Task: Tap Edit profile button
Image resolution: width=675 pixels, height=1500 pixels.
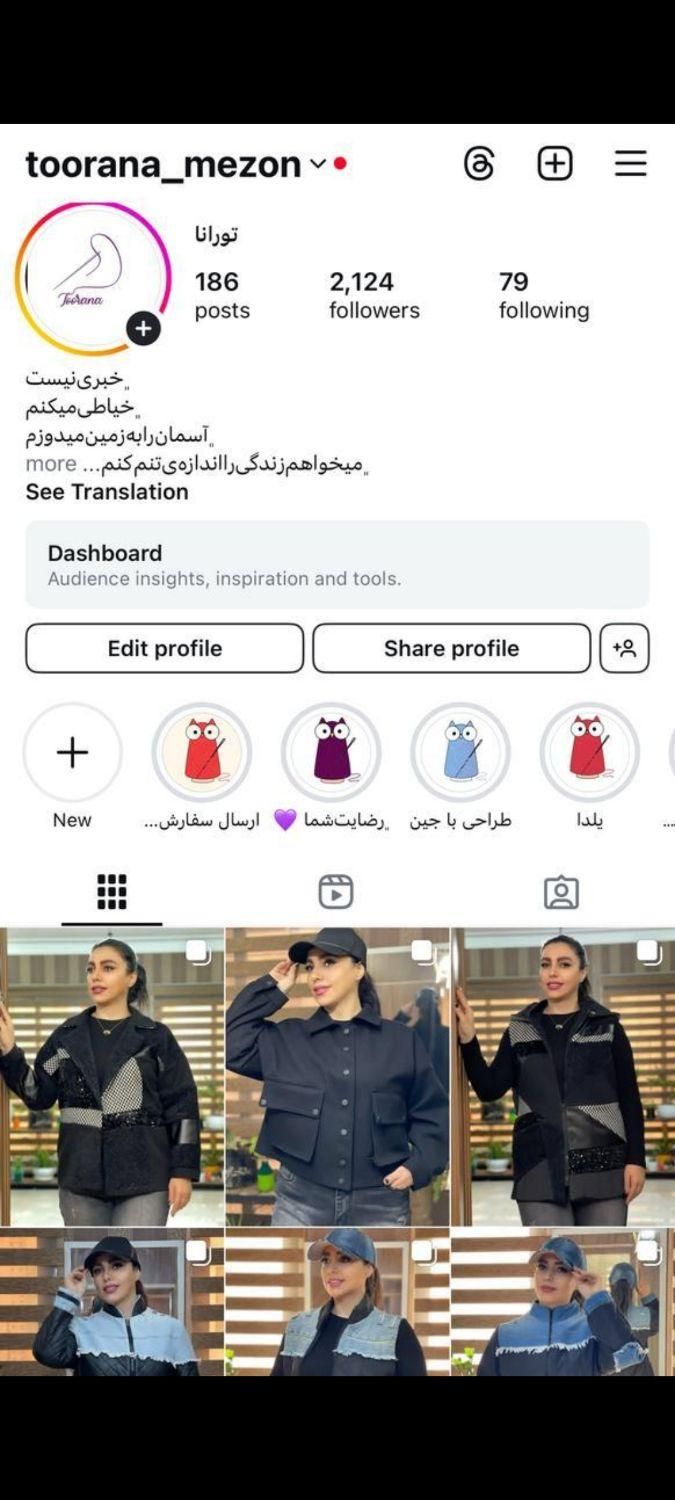Action: 165,648
